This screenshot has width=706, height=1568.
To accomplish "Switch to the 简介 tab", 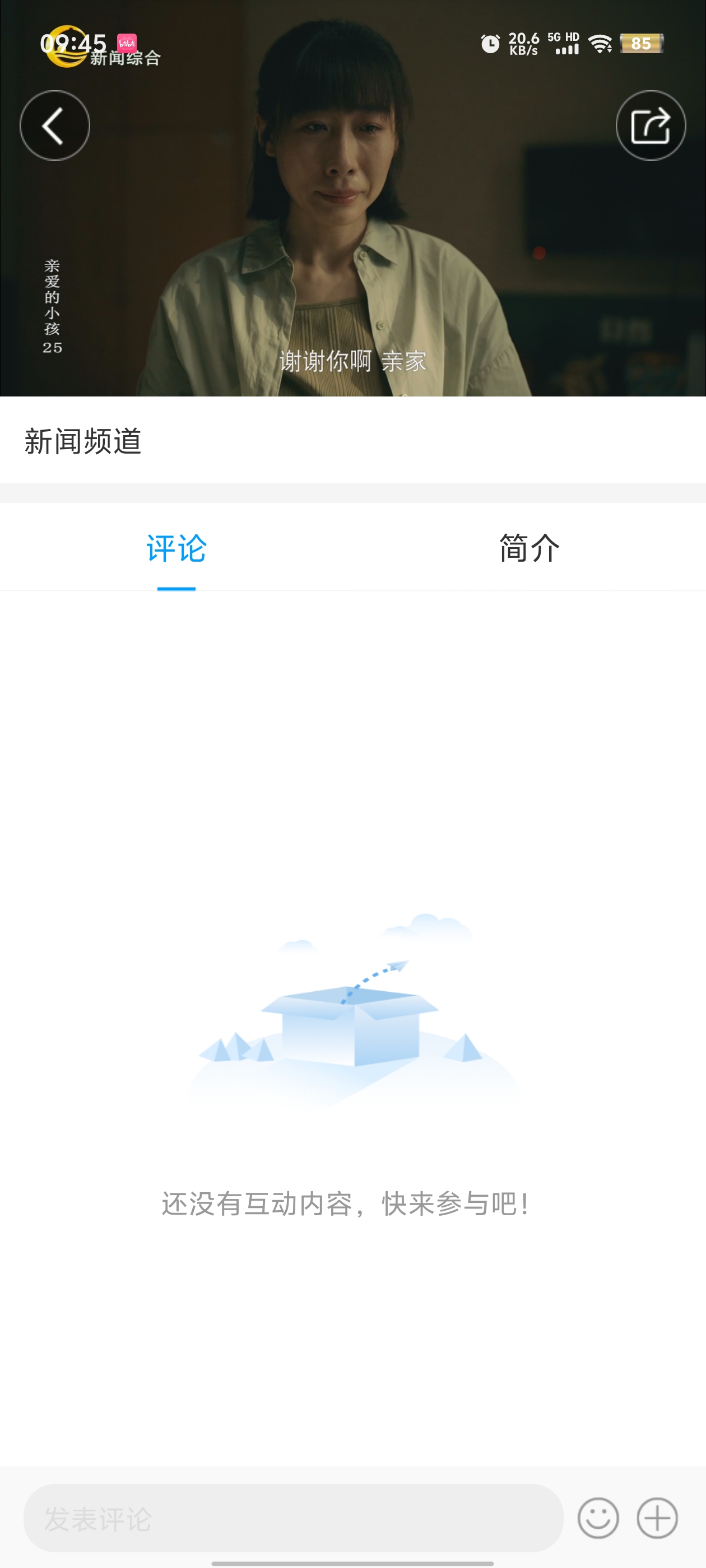I will click(529, 548).
